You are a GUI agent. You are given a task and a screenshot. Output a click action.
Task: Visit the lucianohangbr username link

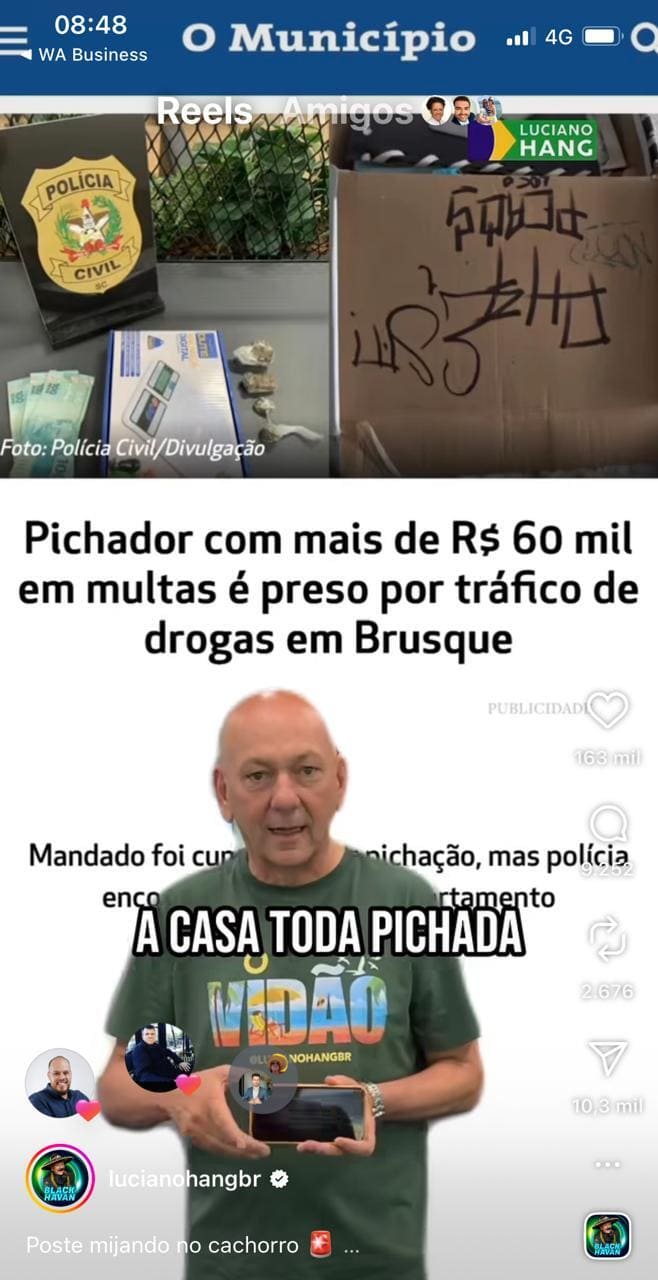[x=184, y=1180]
